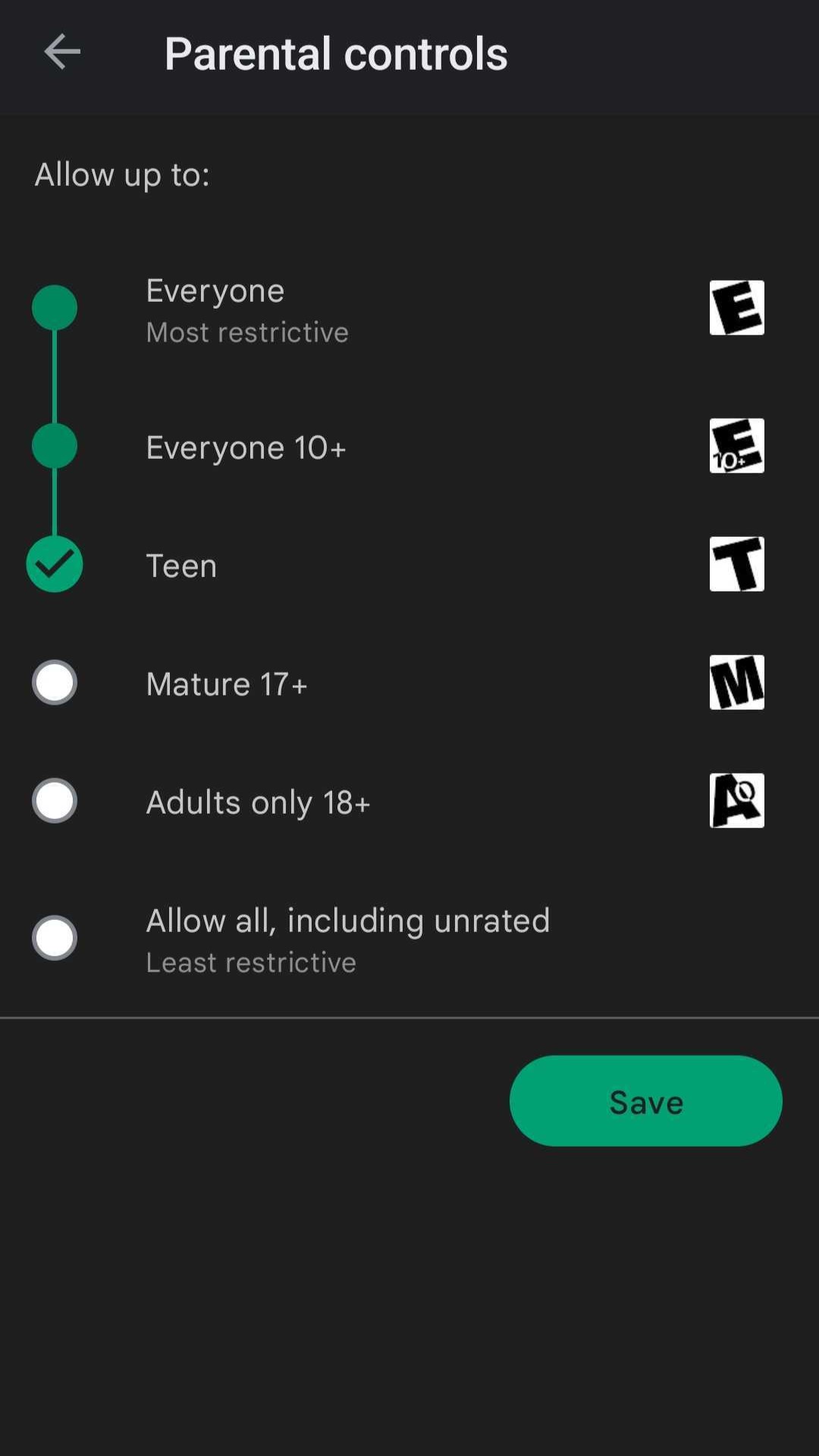Image resolution: width=819 pixels, height=1456 pixels.
Task: Choose the Everyone 10+ rating
Action: coord(55,446)
